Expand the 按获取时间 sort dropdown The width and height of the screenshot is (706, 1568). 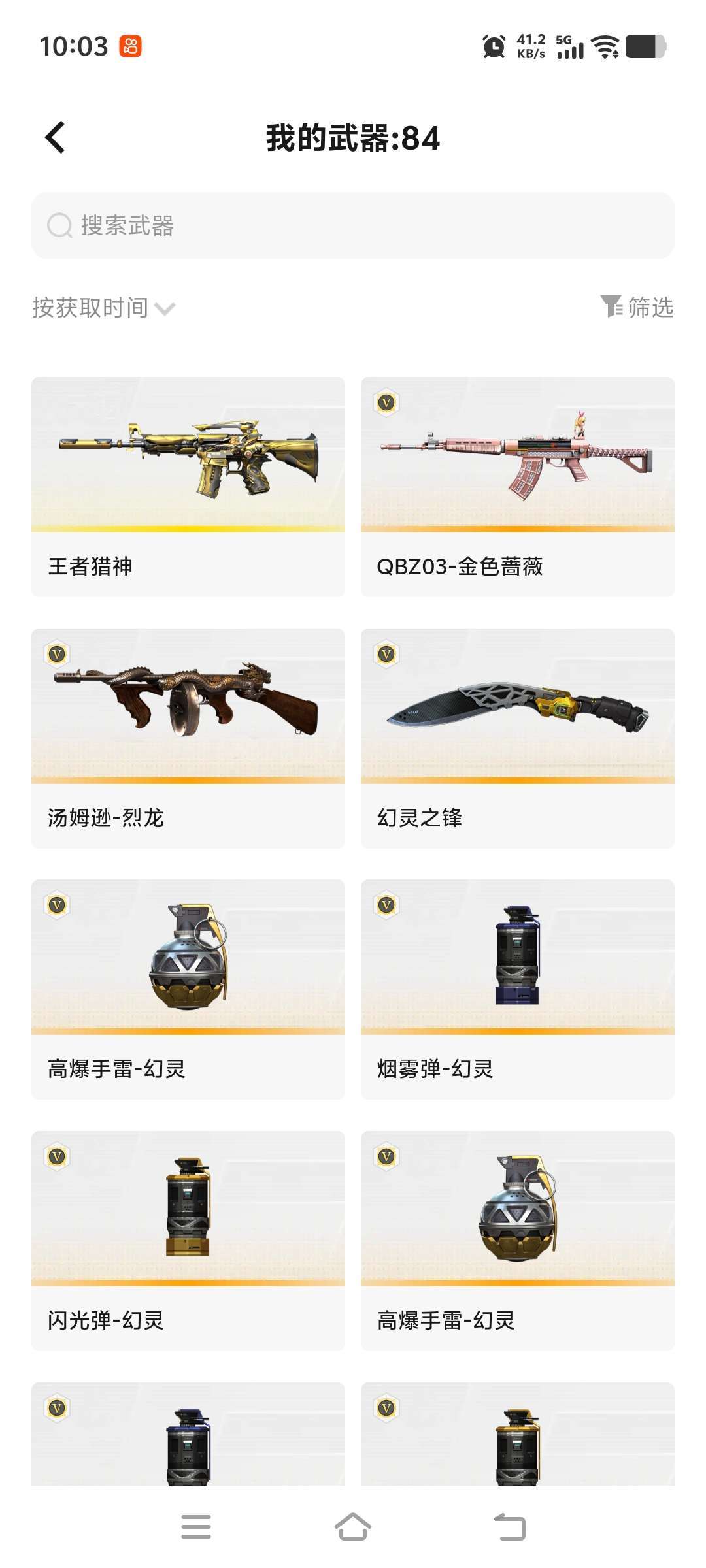click(103, 308)
